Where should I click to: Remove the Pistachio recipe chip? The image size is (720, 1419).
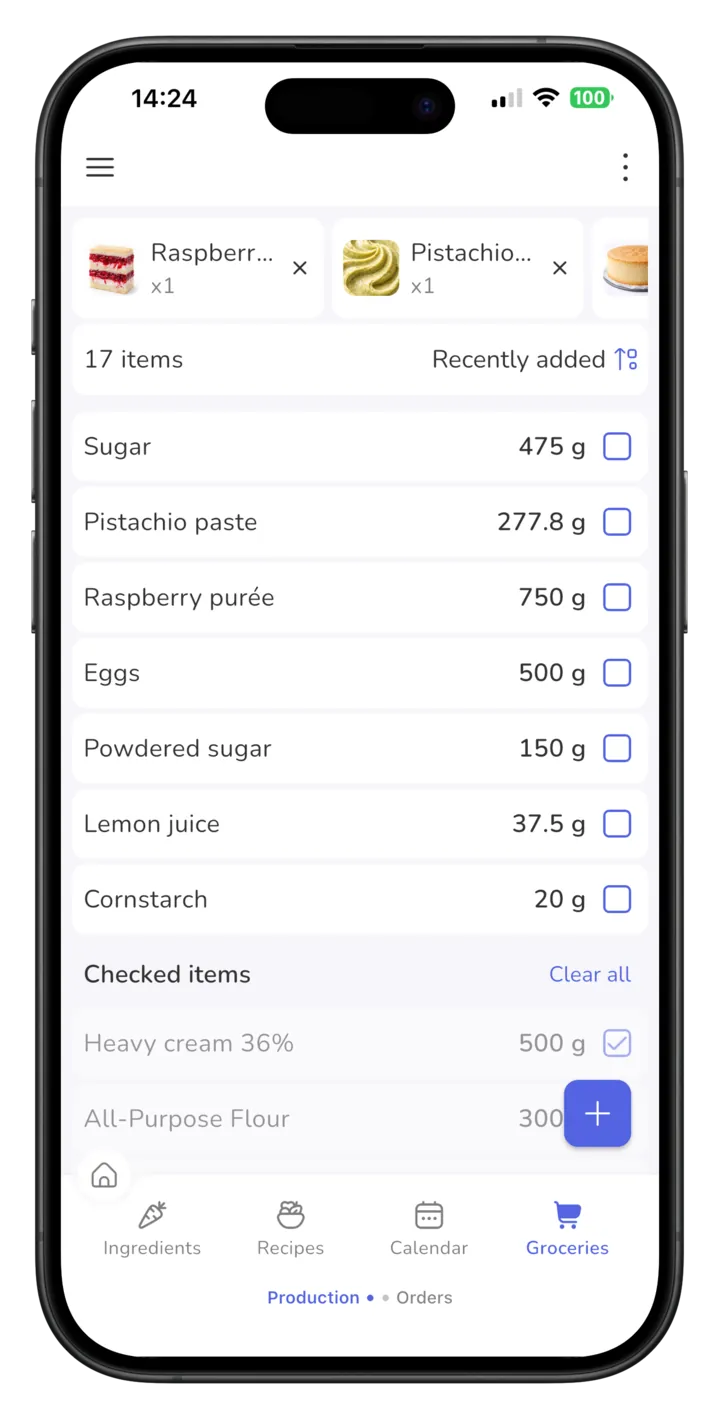559,268
